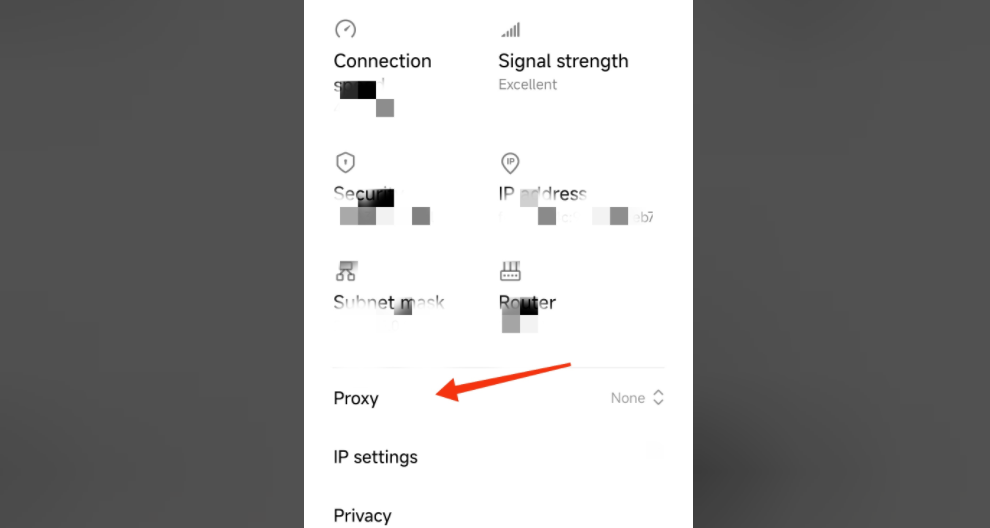Open the Proxy dropdown set to None
Screen dimensions: 990x528
pos(637,398)
